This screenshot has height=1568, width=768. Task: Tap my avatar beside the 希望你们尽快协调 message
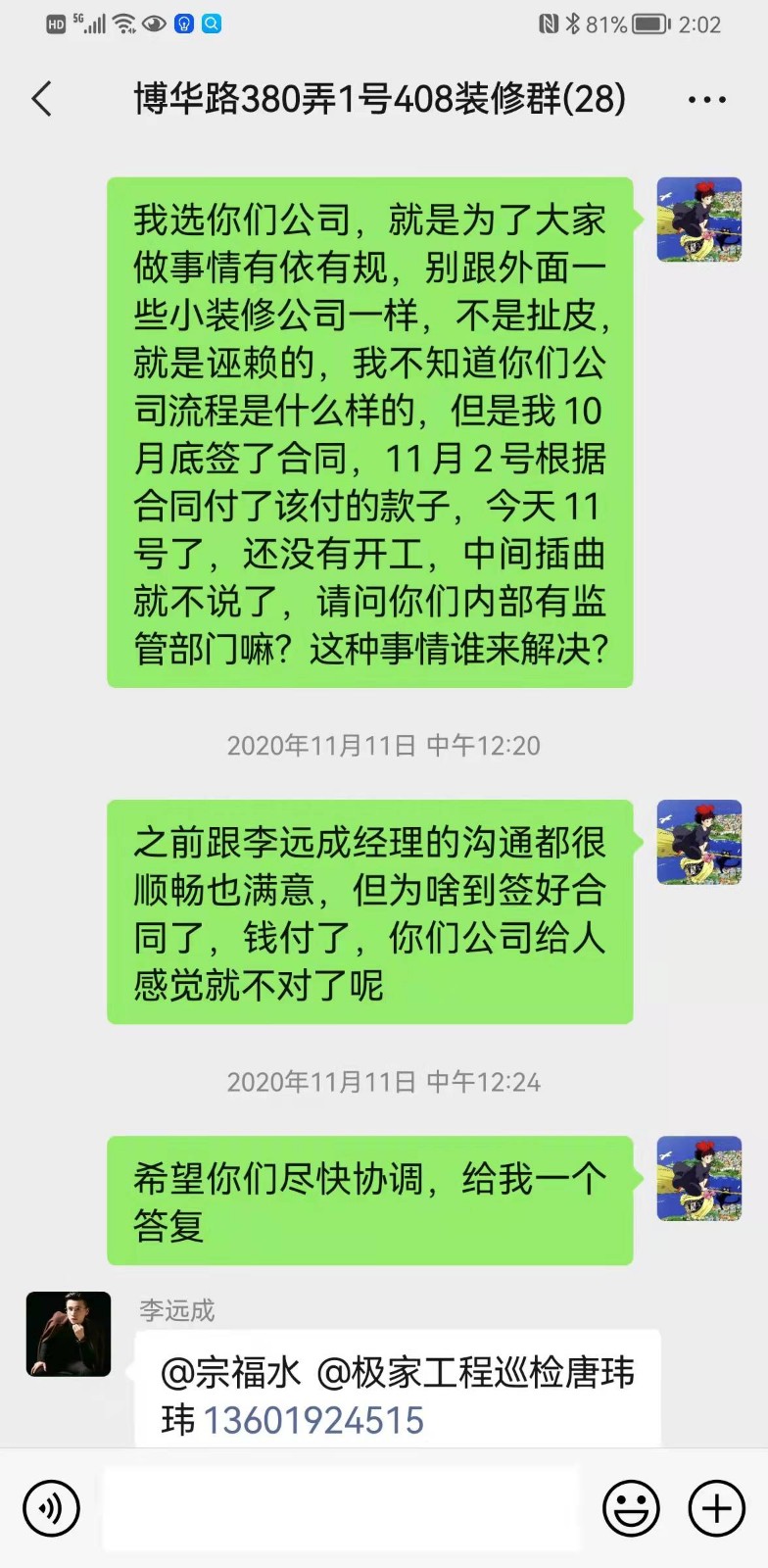(698, 1179)
